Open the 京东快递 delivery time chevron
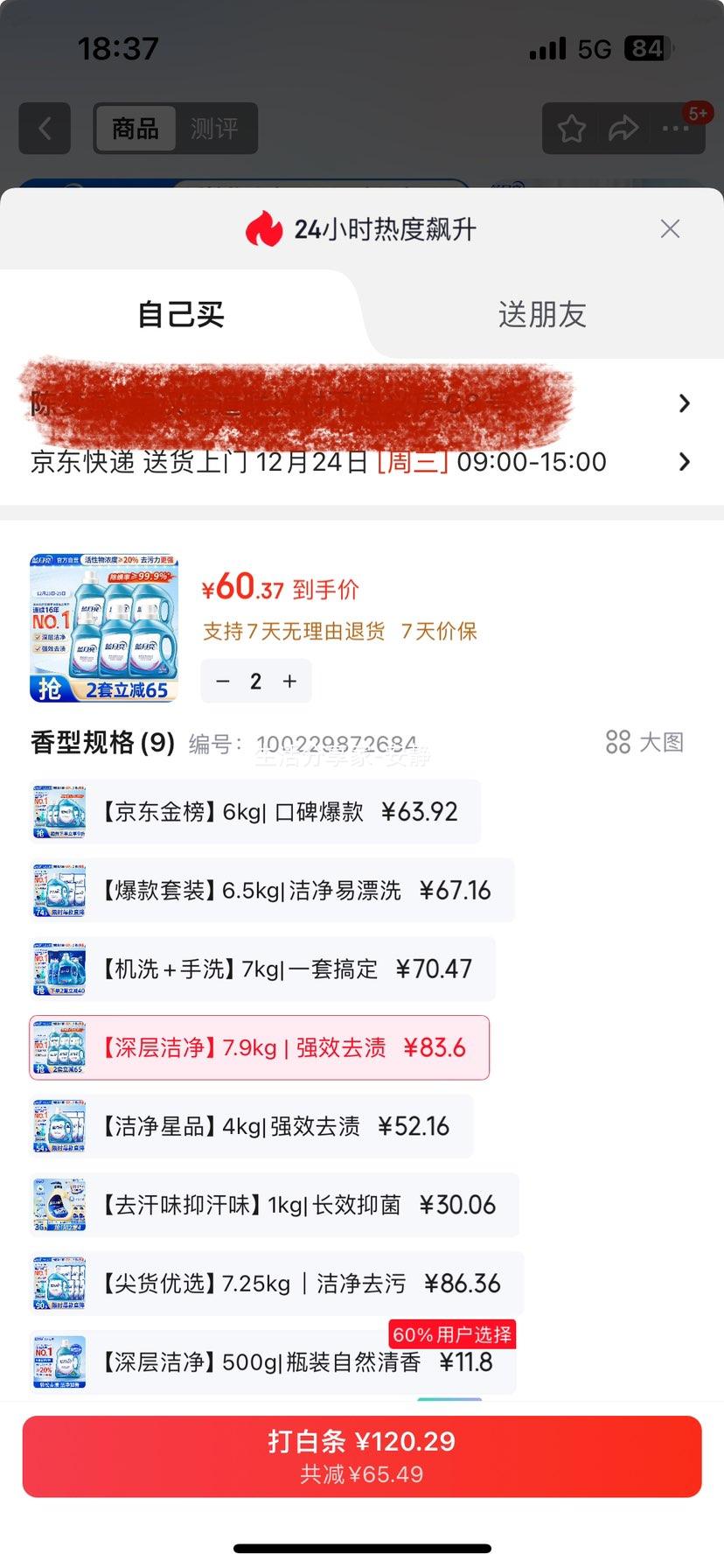Image resolution: width=724 pixels, height=1568 pixels. tap(685, 461)
